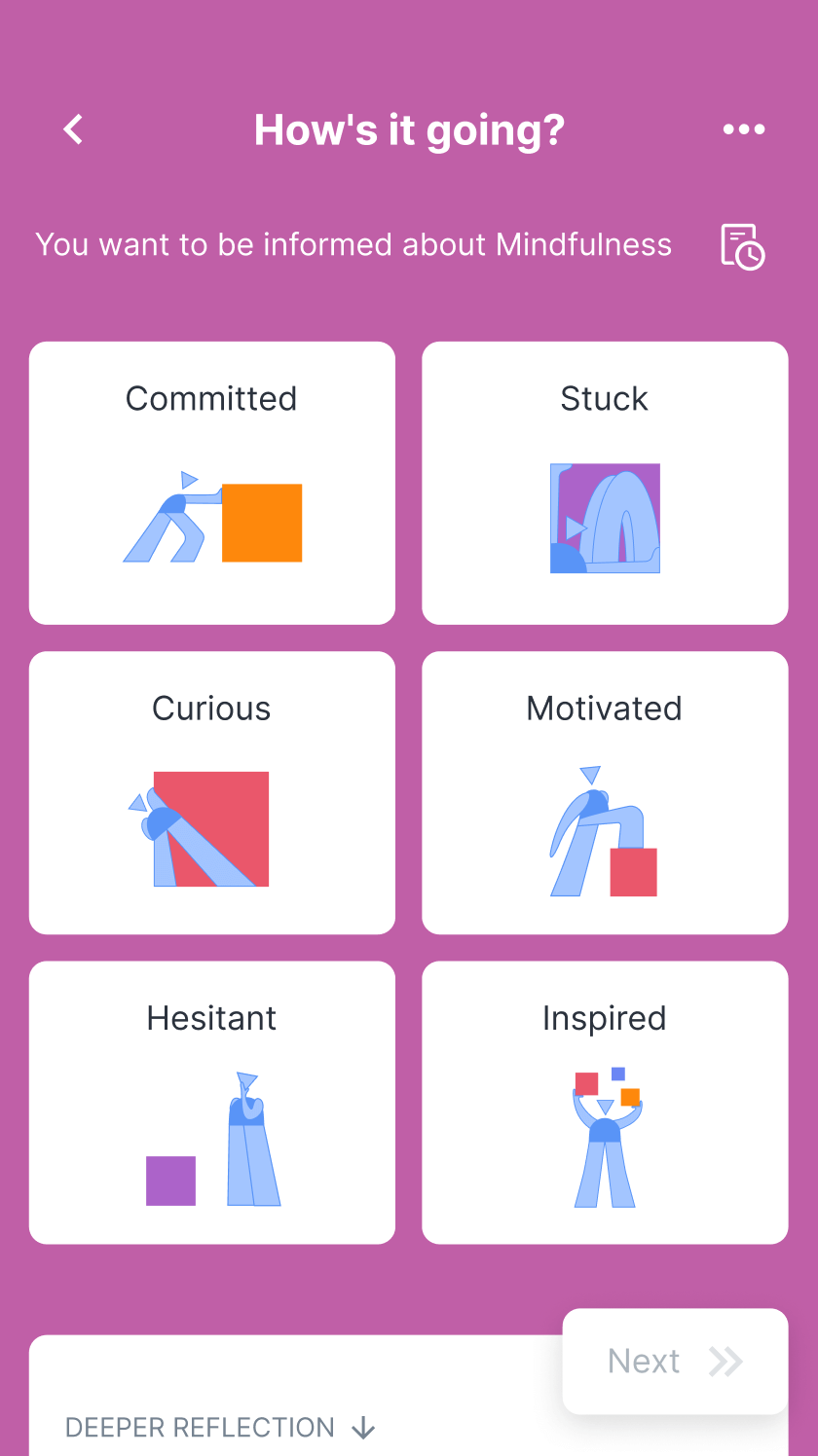Image resolution: width=818 pixels, height=1456 pixels.
Task: Tap the Next button
Action: pyautogui.click(x=675, y=1361)
